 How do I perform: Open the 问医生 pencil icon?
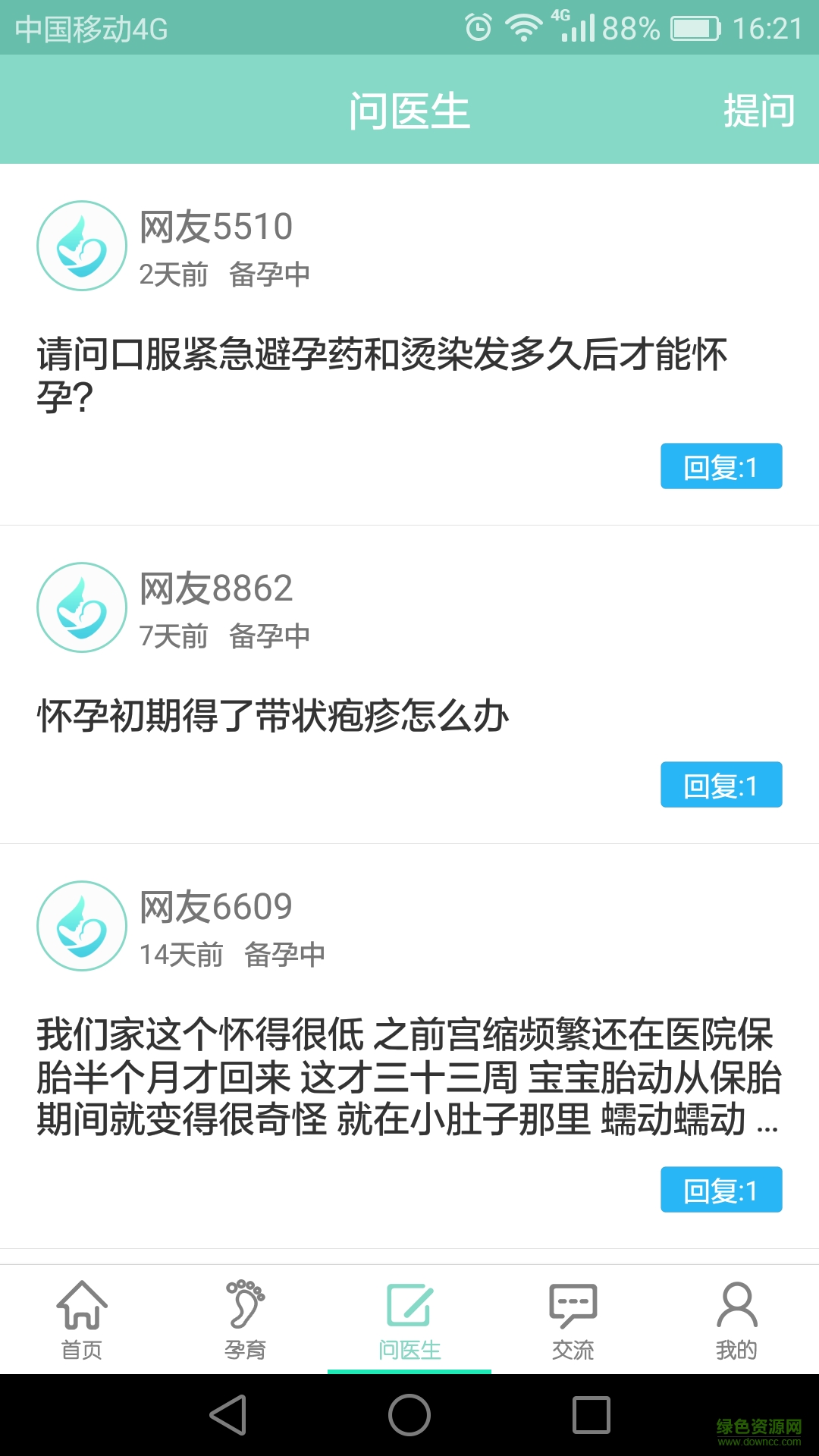[x=409, y=1302]
